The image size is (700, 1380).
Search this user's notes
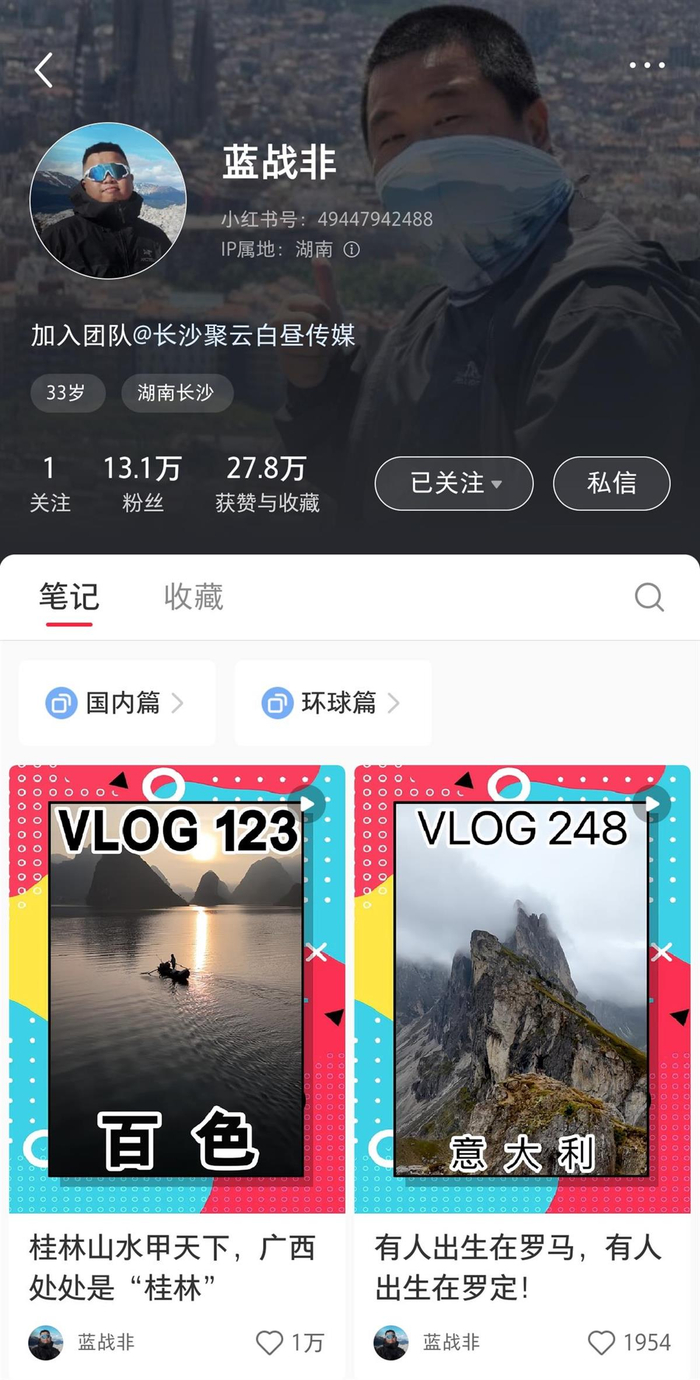point(649,597)
